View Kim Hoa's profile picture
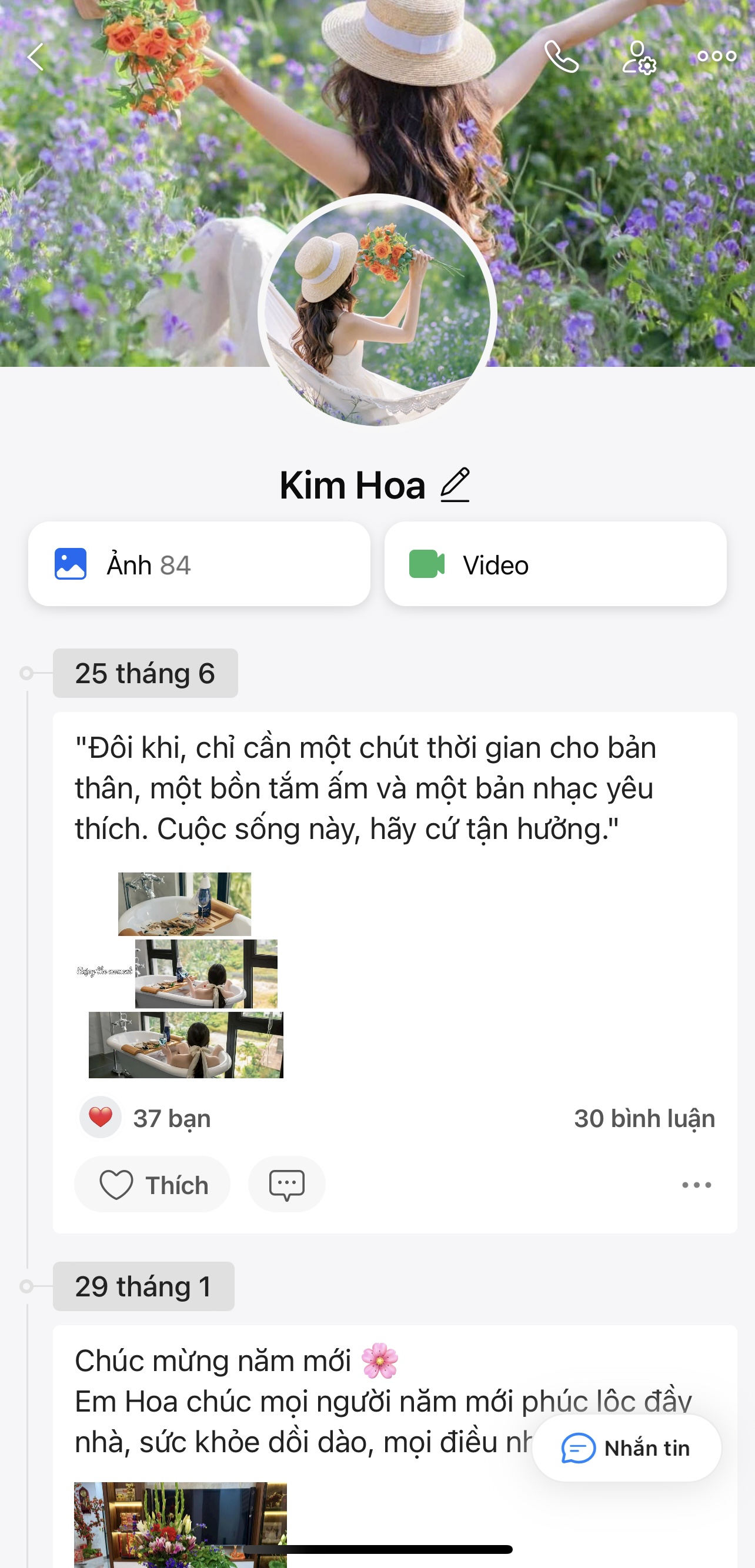 377,312
